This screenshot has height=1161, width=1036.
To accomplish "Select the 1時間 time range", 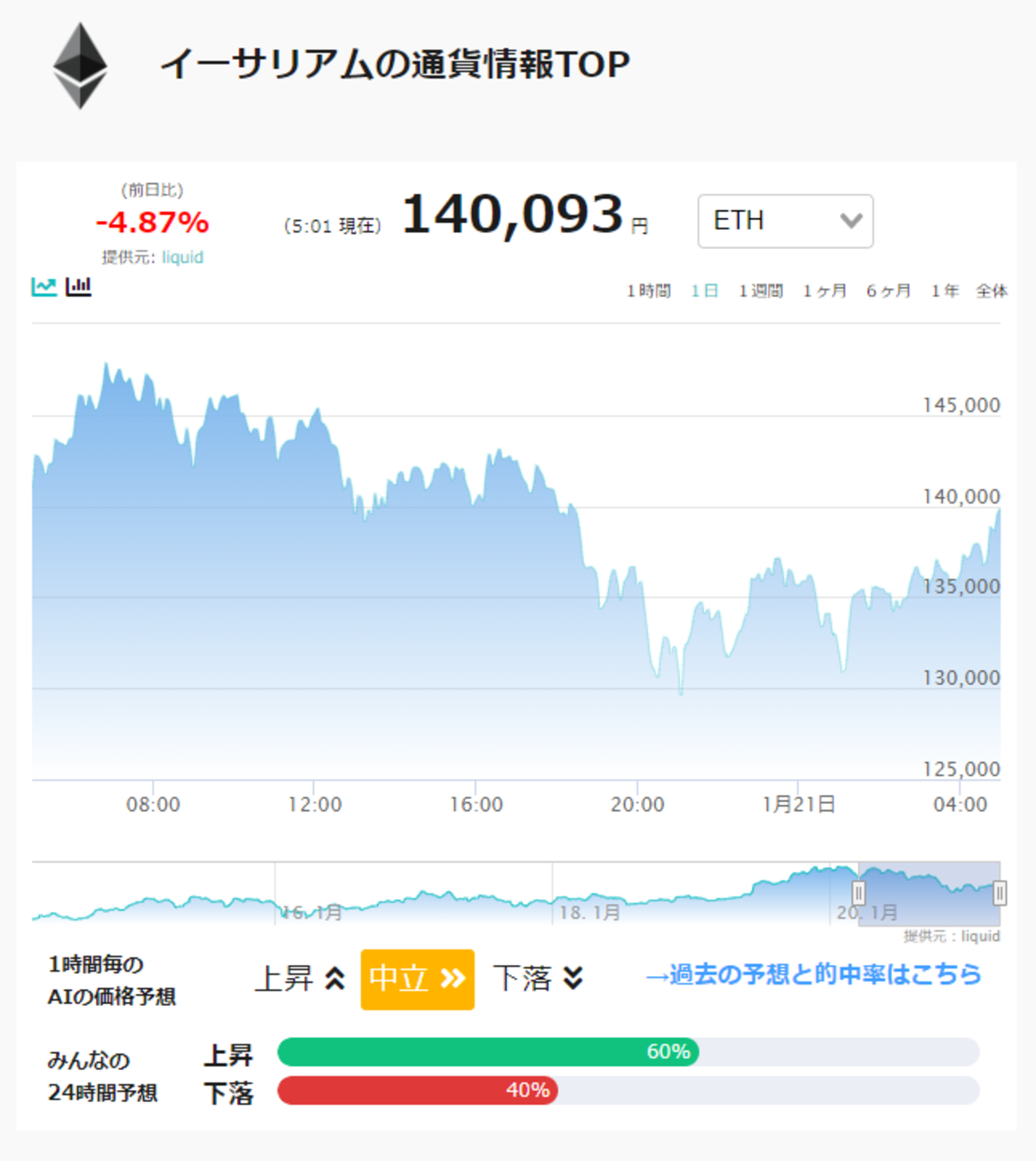I will tap(648, 291).
